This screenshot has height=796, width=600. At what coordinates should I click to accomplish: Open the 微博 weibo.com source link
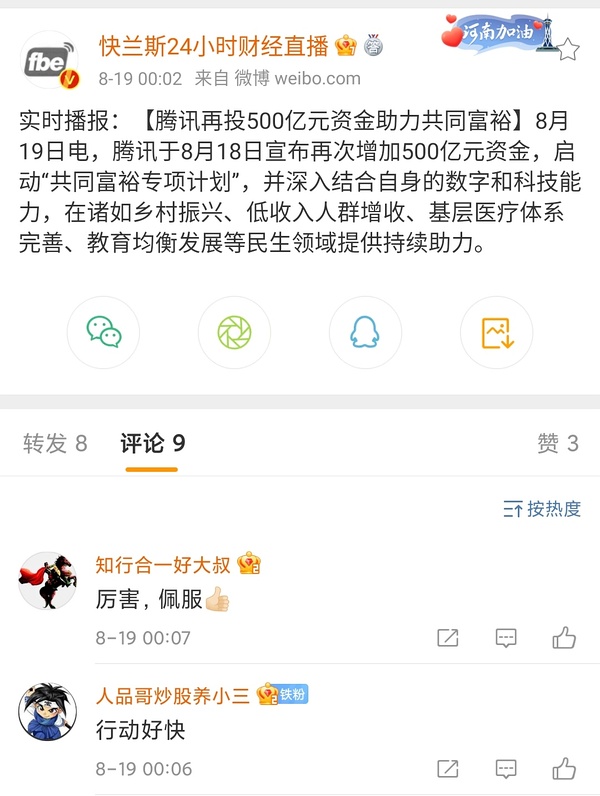click(297, 78)
